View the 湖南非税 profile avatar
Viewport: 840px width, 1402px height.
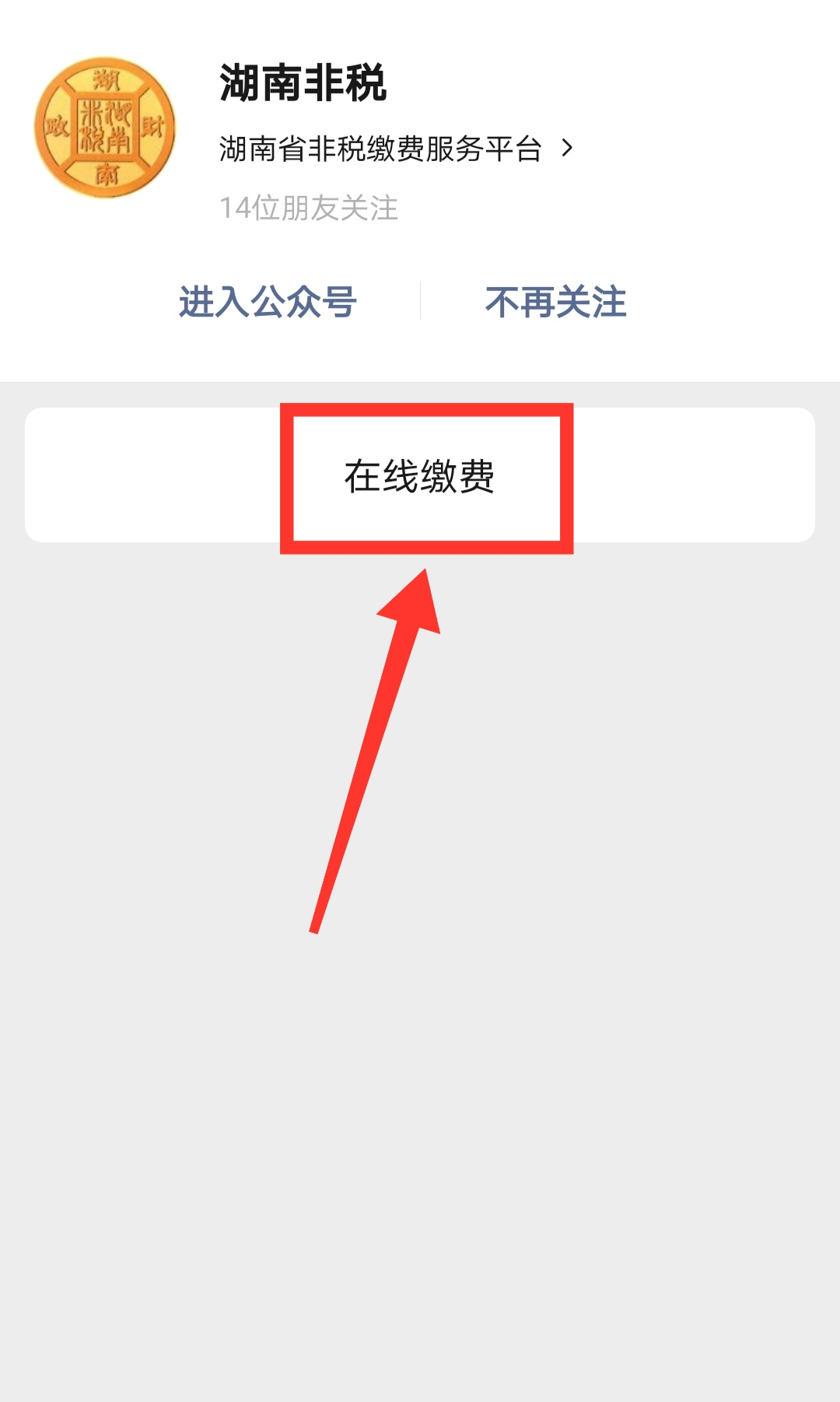click(105, 128)
